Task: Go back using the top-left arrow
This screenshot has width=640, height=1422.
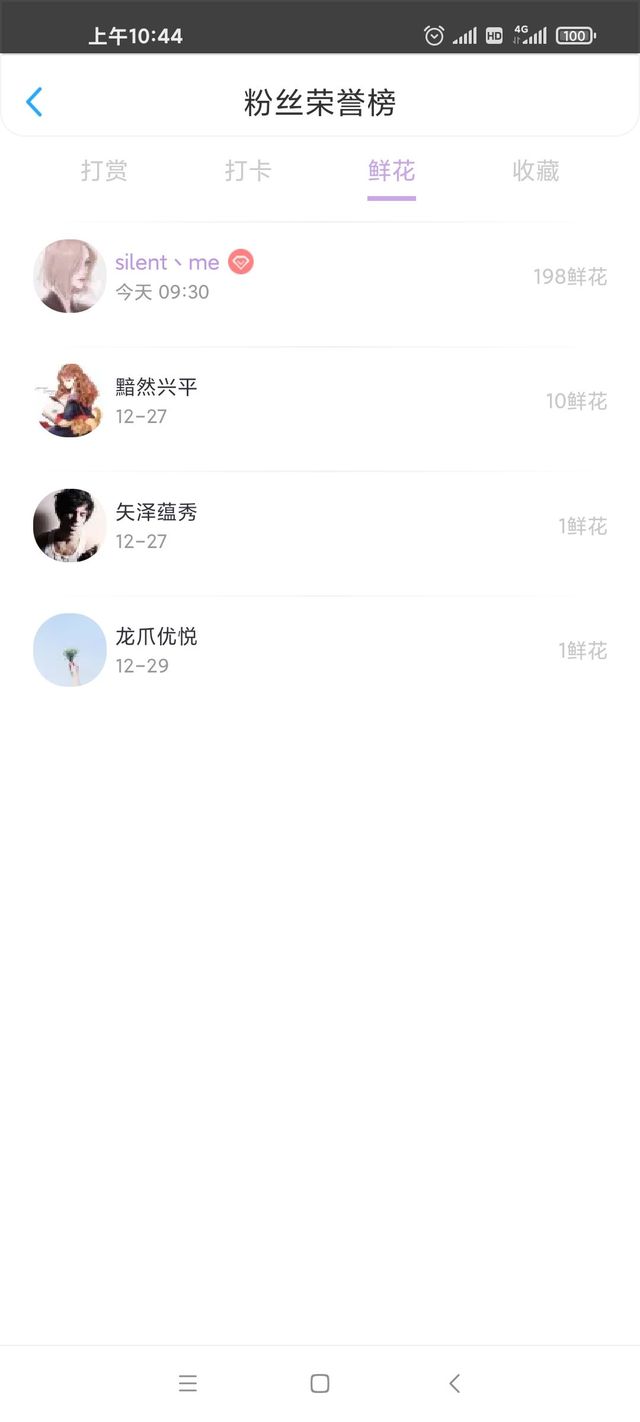Action: [35, 102]
